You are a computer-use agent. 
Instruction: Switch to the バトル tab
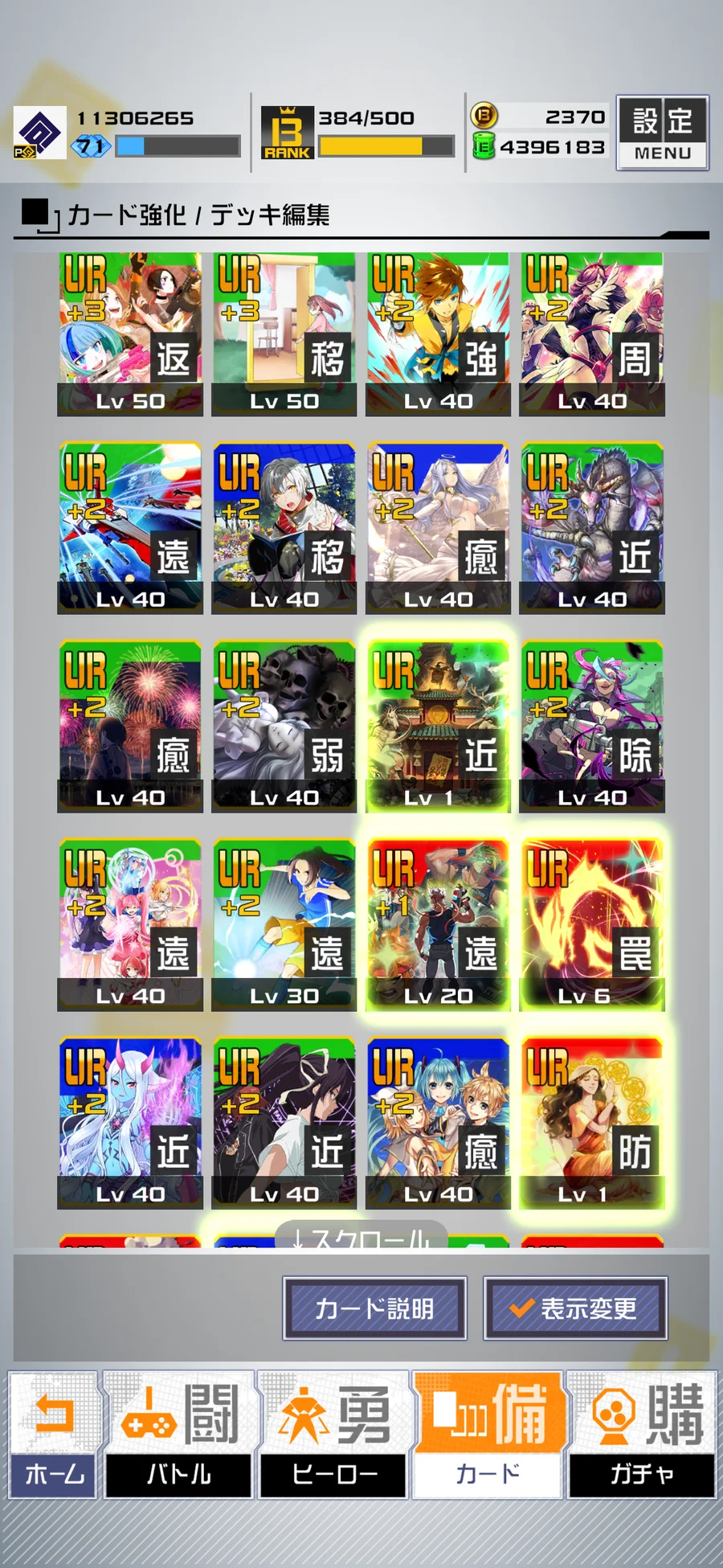(x=178, y=1435)
